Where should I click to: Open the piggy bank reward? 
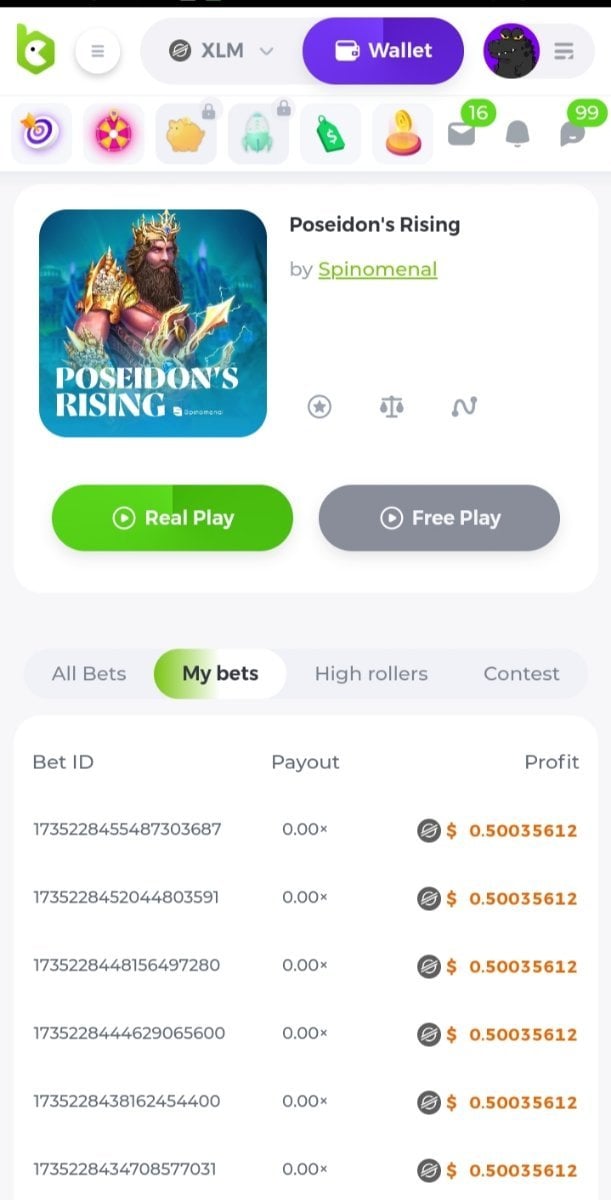tap(185, 133)
